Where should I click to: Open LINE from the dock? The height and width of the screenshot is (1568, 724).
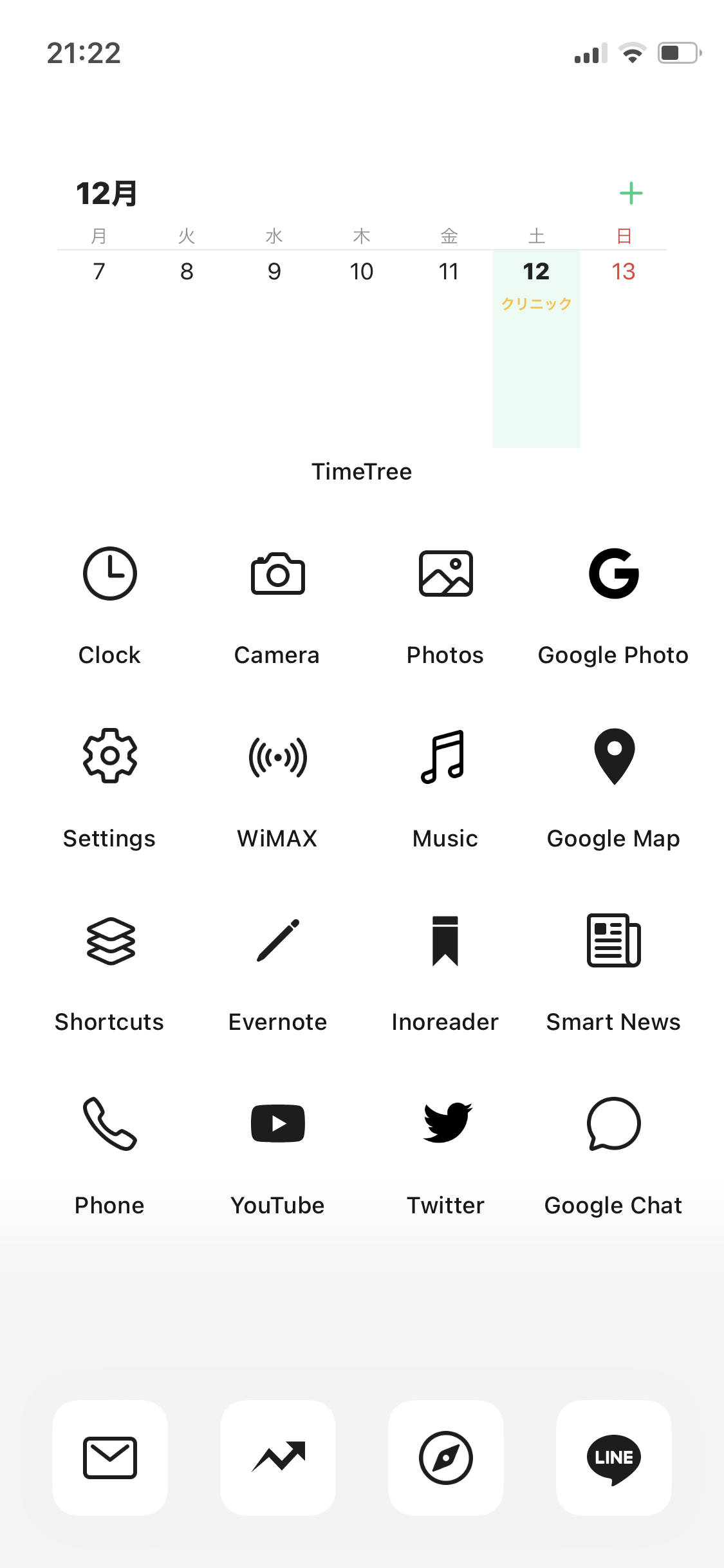coord(613,1458)
